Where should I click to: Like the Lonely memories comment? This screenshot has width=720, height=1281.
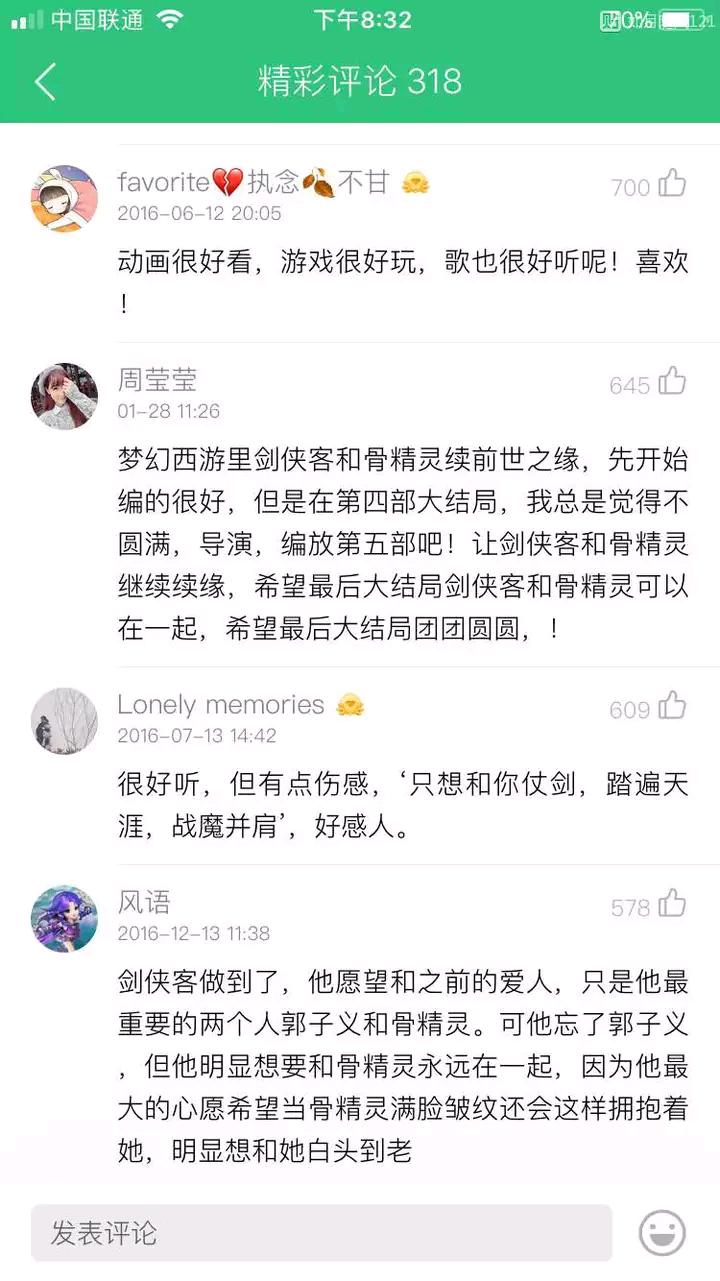[x=672, y=706]
